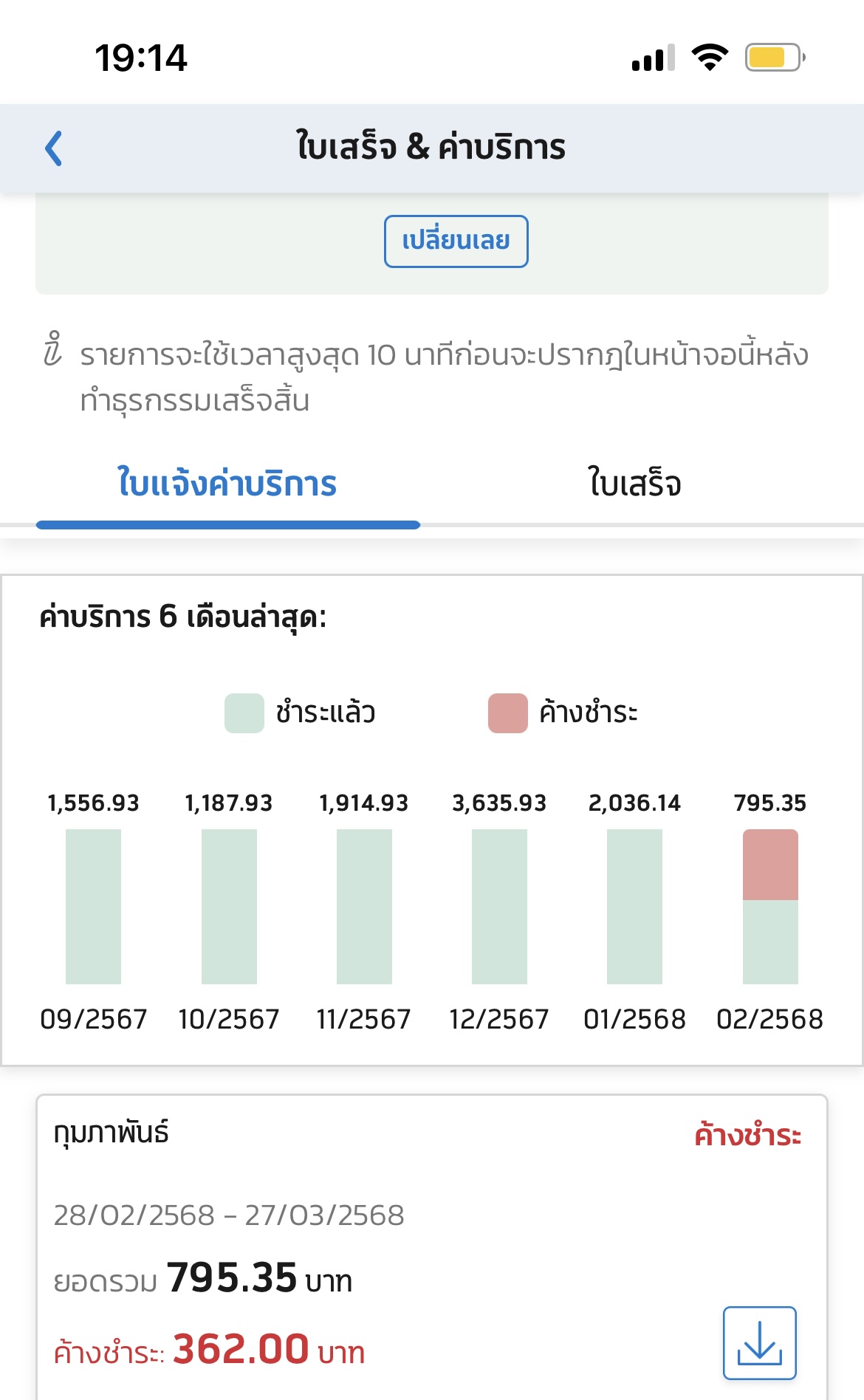The width and height of the screenshot is (864, 1400).
Task: Switch to the ใบเสร็จ tab
Action: 634,484
